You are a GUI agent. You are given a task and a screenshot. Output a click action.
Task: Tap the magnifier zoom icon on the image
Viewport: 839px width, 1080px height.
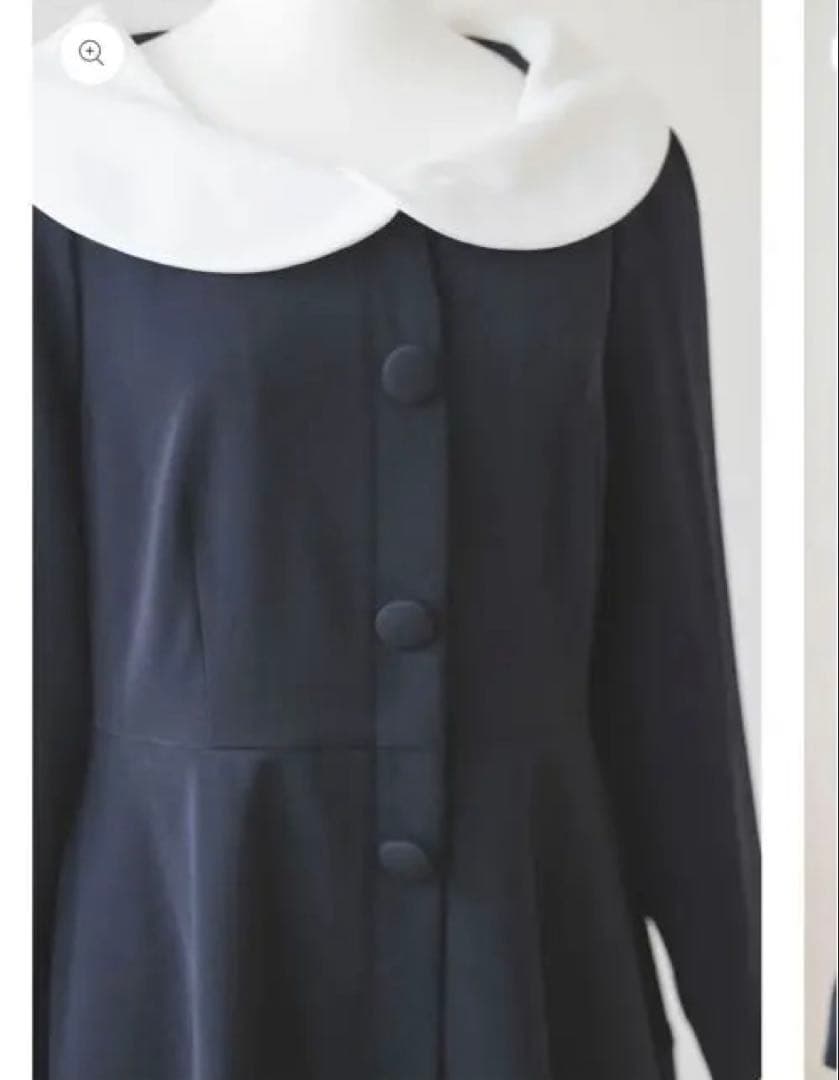pos(91,53)
